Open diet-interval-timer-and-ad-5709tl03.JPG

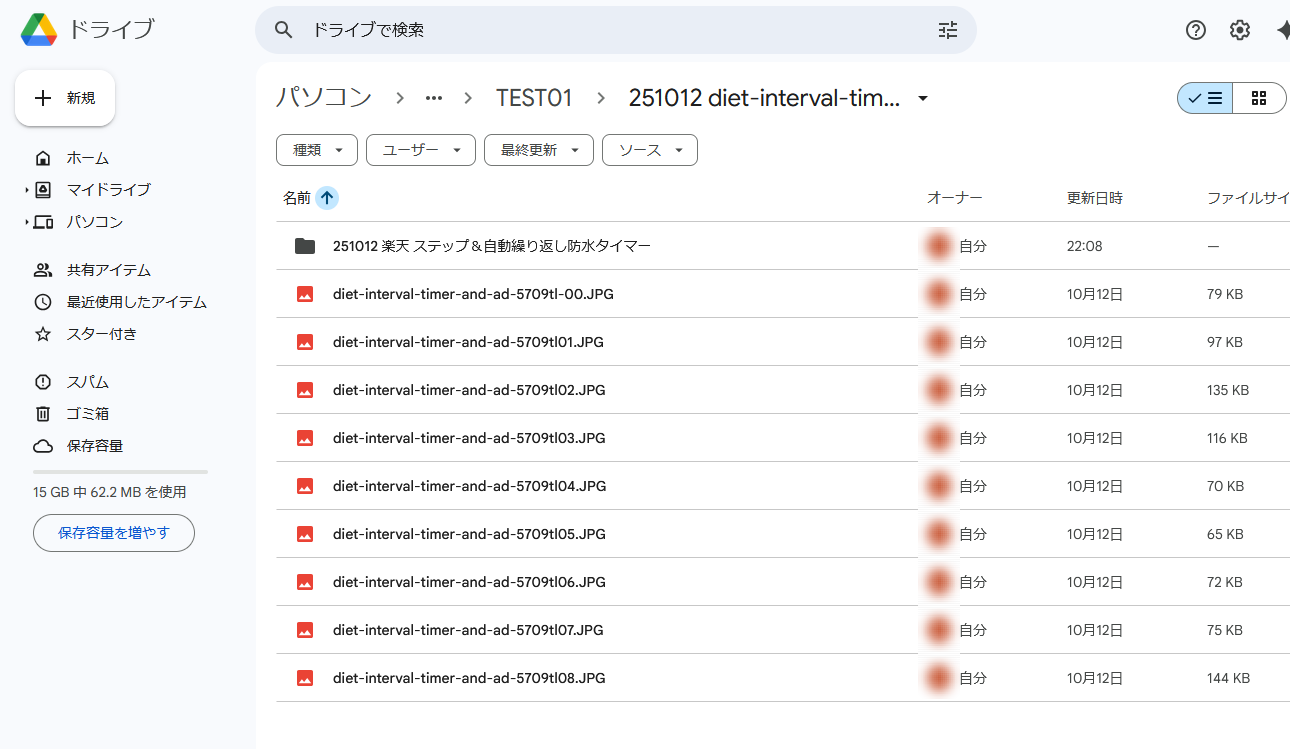tap(468, 438)
